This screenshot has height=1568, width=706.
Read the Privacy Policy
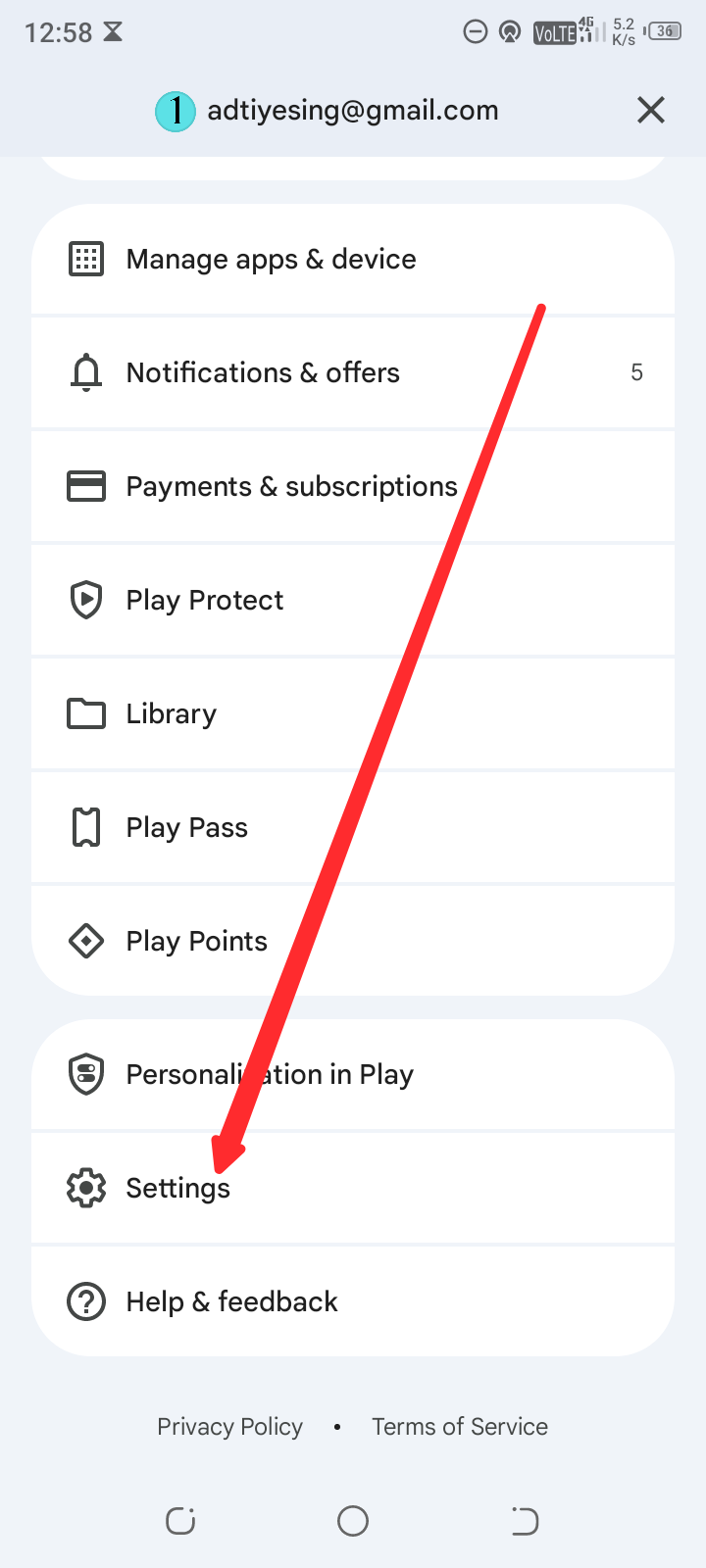pos(229,1427)
